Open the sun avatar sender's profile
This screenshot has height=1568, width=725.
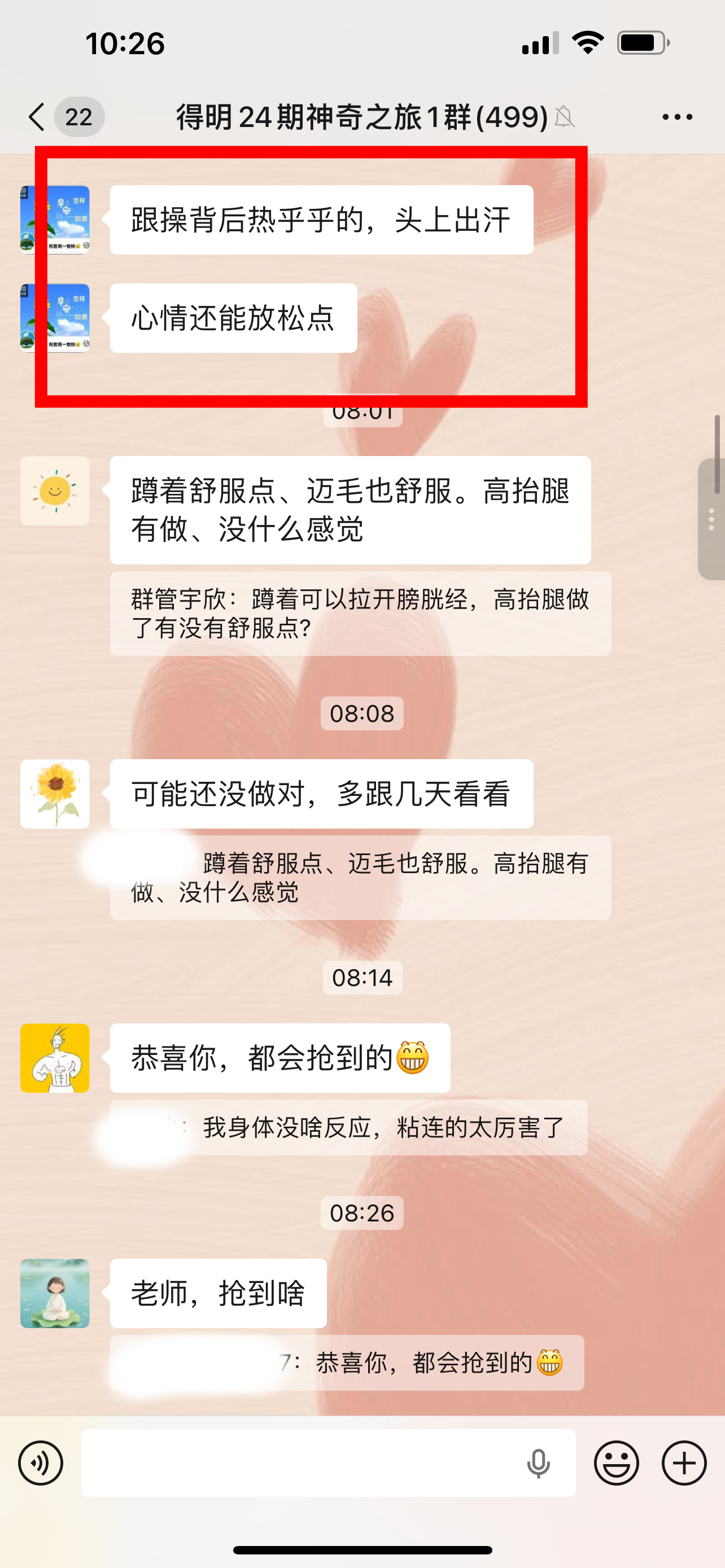[55, 490]
